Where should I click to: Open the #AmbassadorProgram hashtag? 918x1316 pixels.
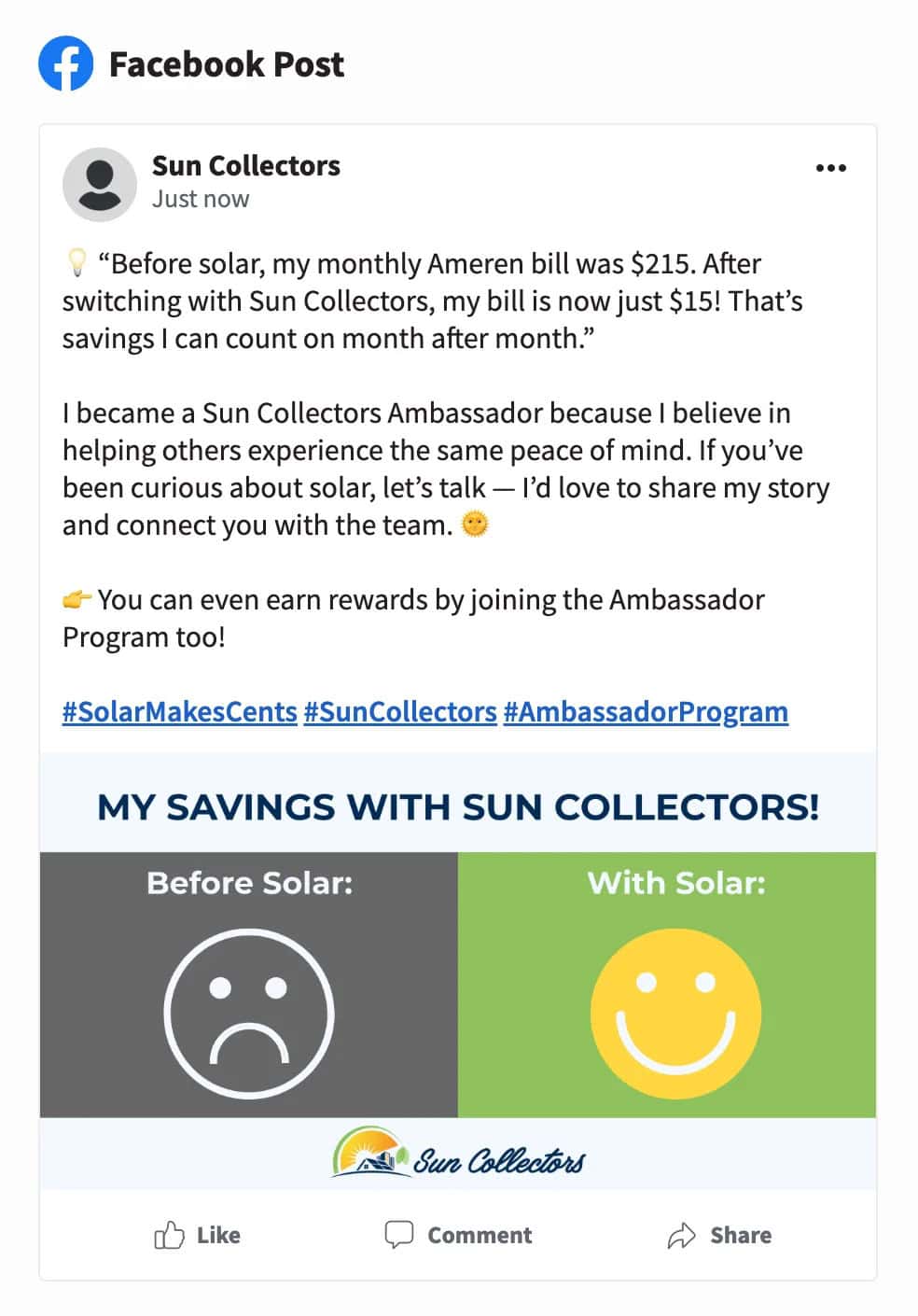[x=646, y=711]
